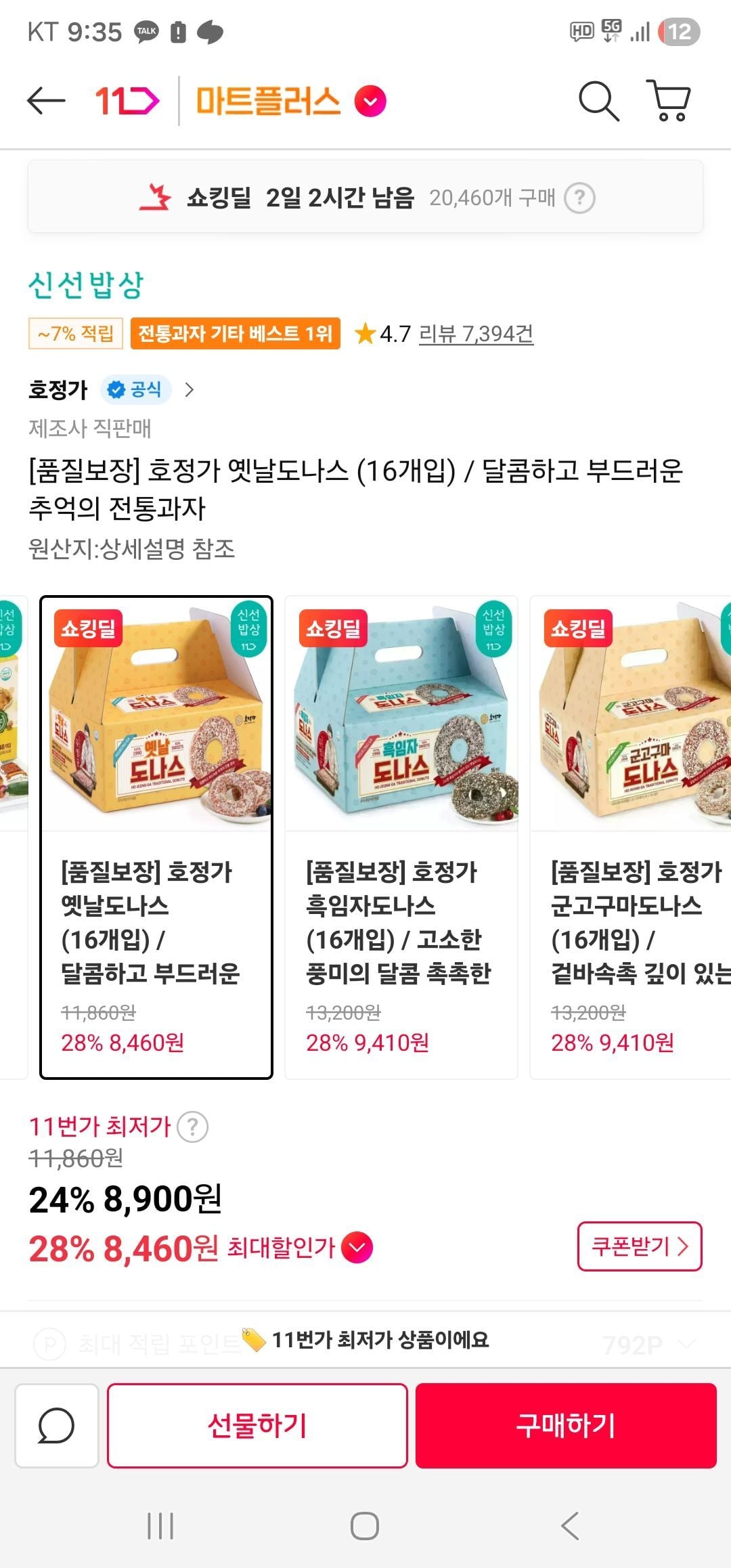Visit the 호정가 official store
The height and width of the screenshot is (1568, 731).
112,389
